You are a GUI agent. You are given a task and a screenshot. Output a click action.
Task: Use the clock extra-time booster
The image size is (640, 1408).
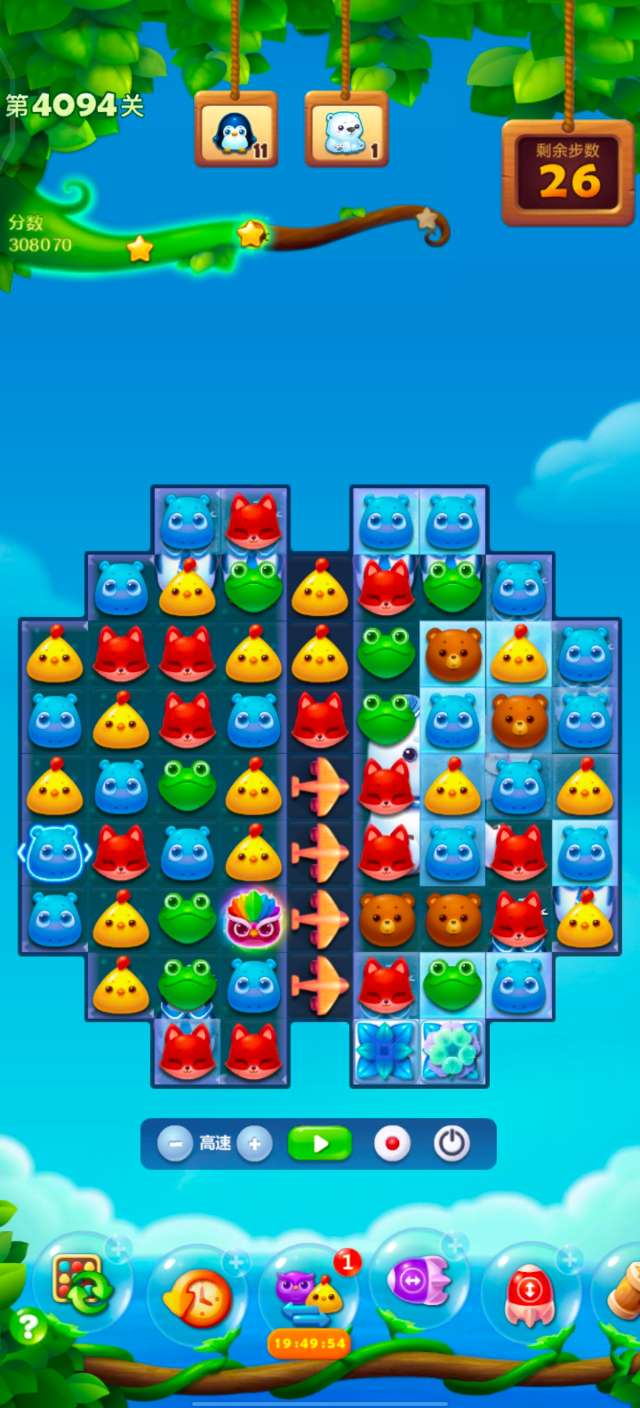(197, 1297)
